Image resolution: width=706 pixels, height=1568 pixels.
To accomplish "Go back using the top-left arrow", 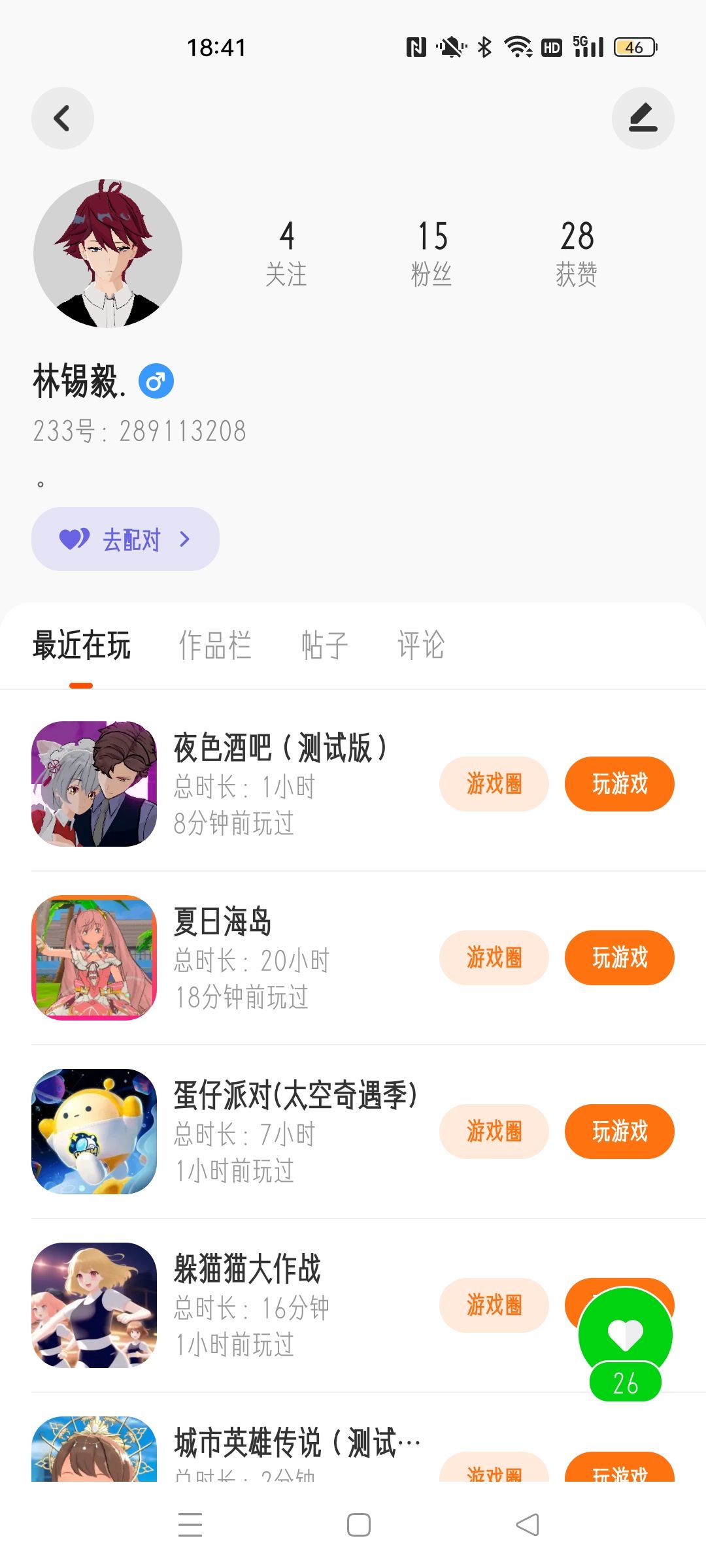I will point(63,118).
